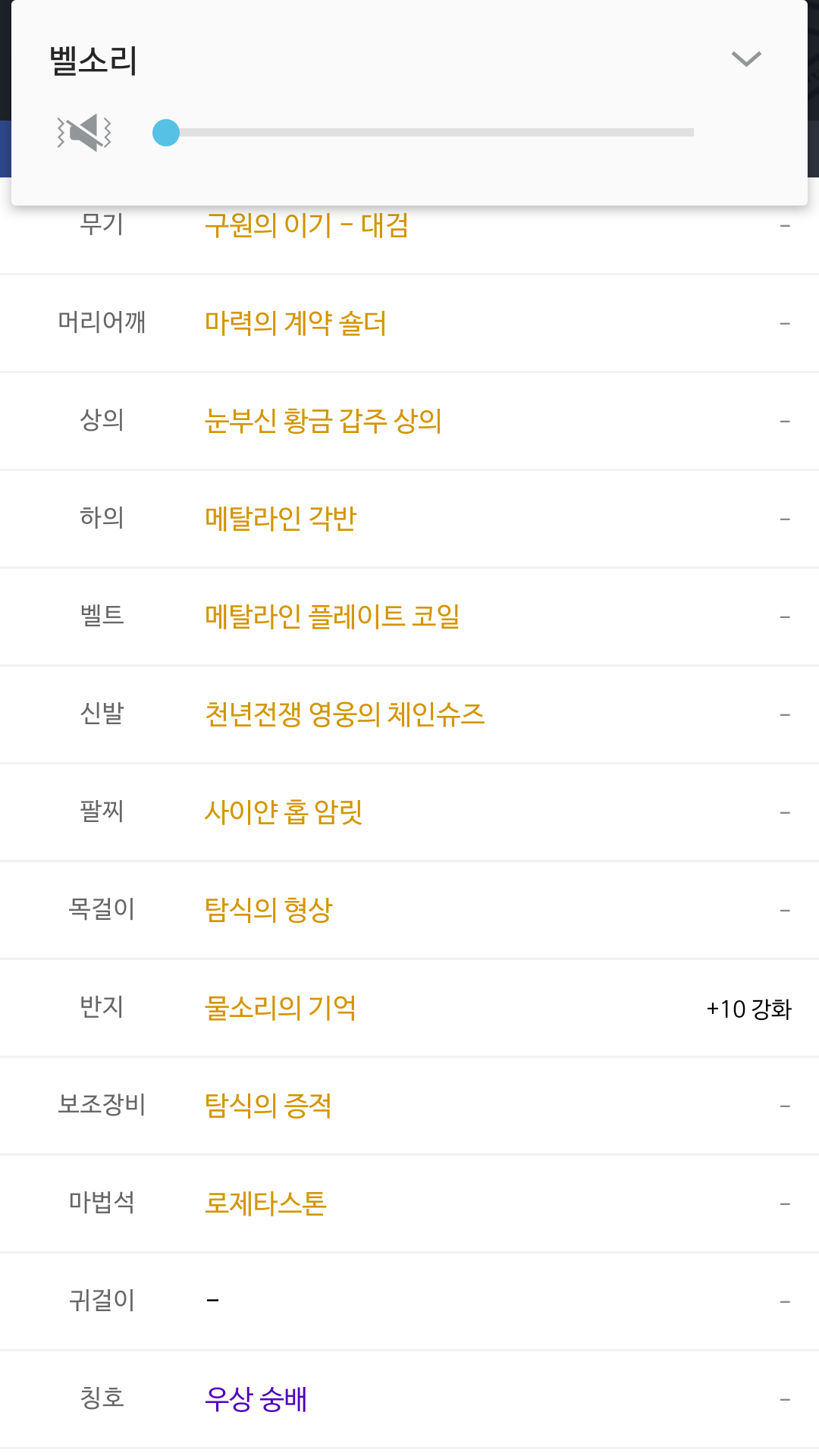
Task: Open 메탈라인 각반 item link
Action: (x=281, y=519)
